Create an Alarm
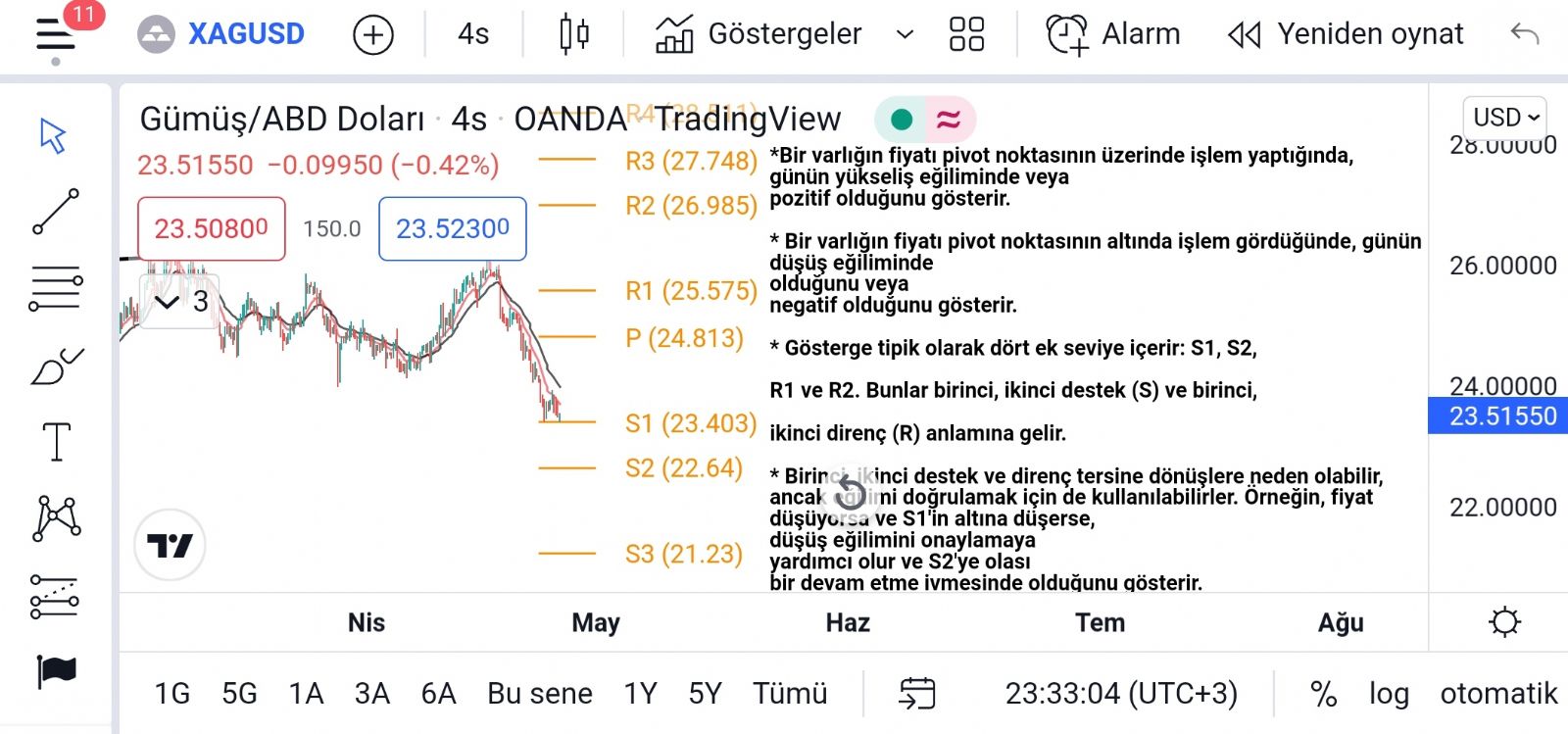Viewport: 1568px width, 734px height. click(x=1113, y=34)
